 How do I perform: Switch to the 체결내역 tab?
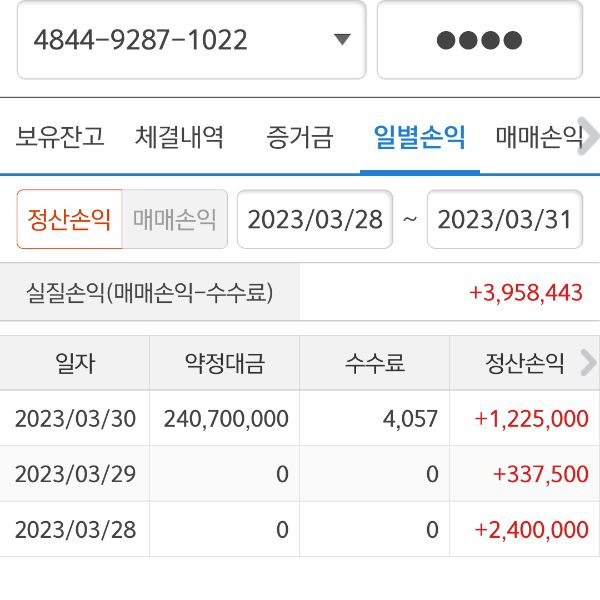(180, 137)
